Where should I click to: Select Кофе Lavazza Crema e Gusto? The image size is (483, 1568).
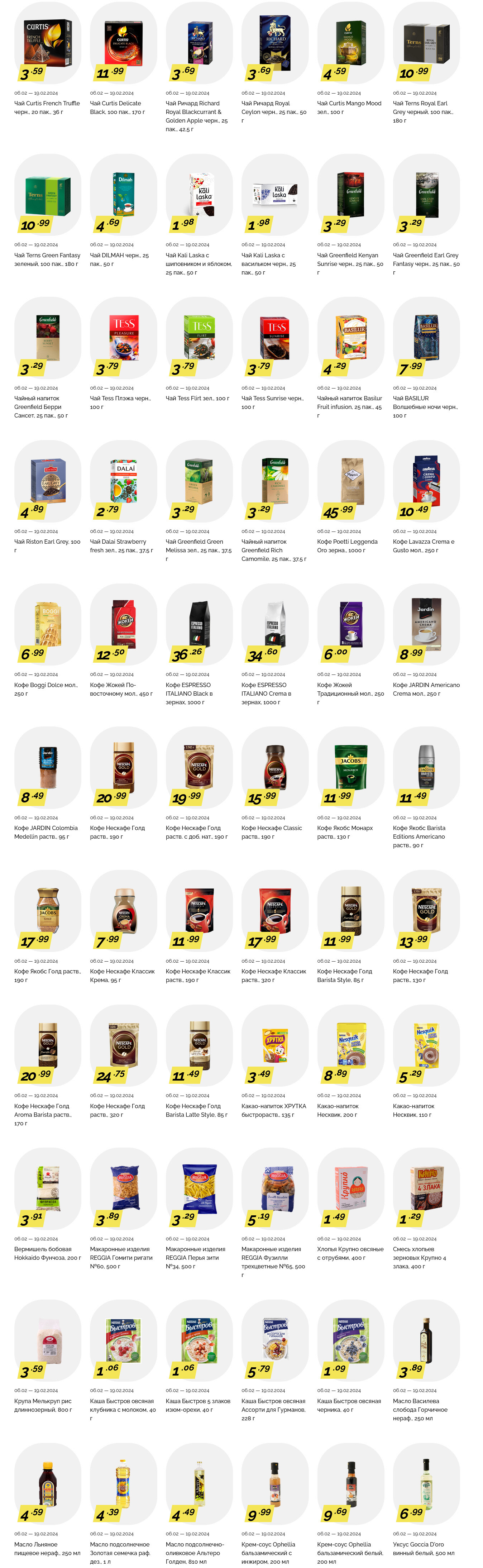click(x=426, y=481)
